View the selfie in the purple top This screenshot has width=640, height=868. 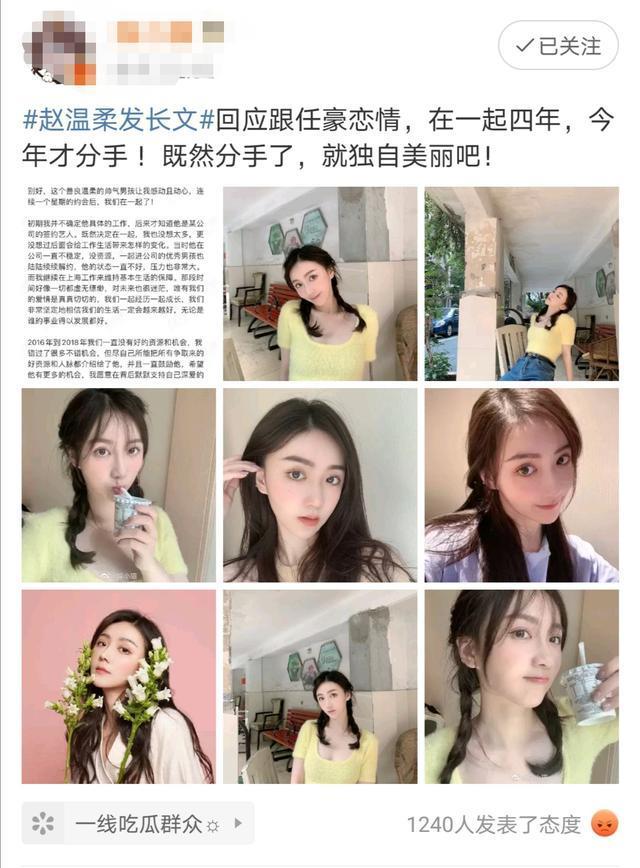point(521,485)
